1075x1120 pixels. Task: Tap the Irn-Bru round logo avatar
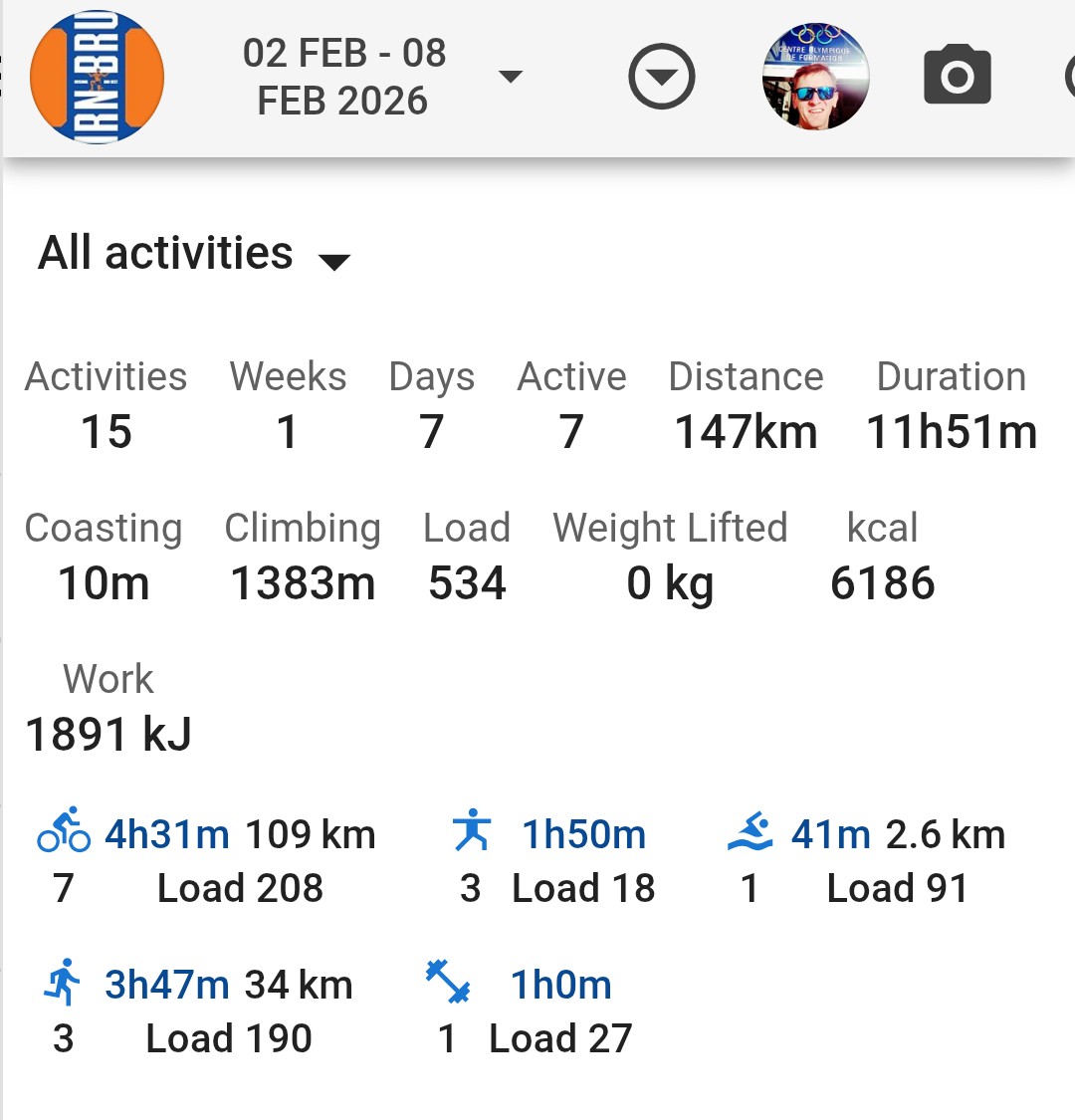[97, 77]
